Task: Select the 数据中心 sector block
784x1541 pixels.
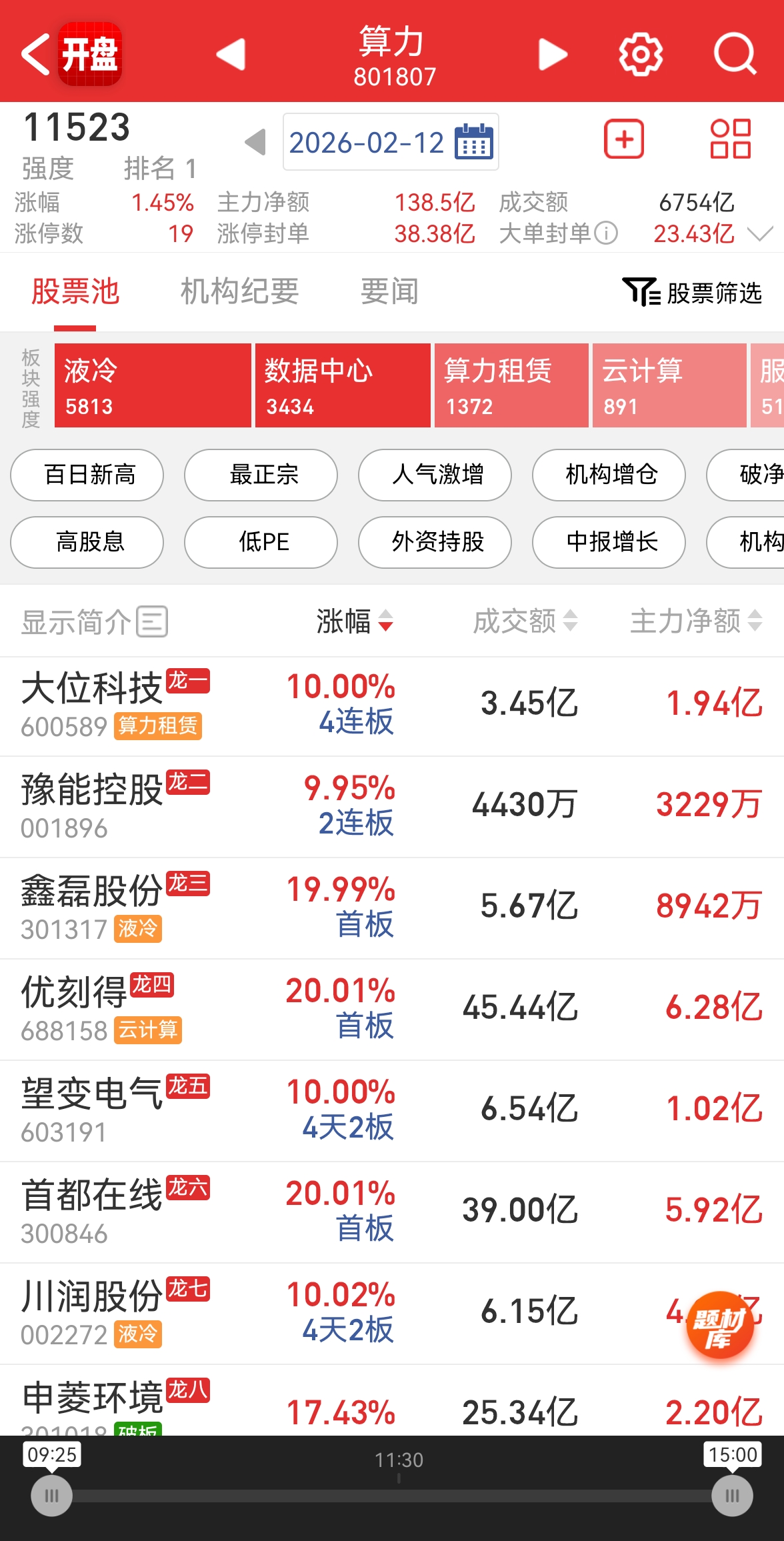Action: [x=342, y=385]
